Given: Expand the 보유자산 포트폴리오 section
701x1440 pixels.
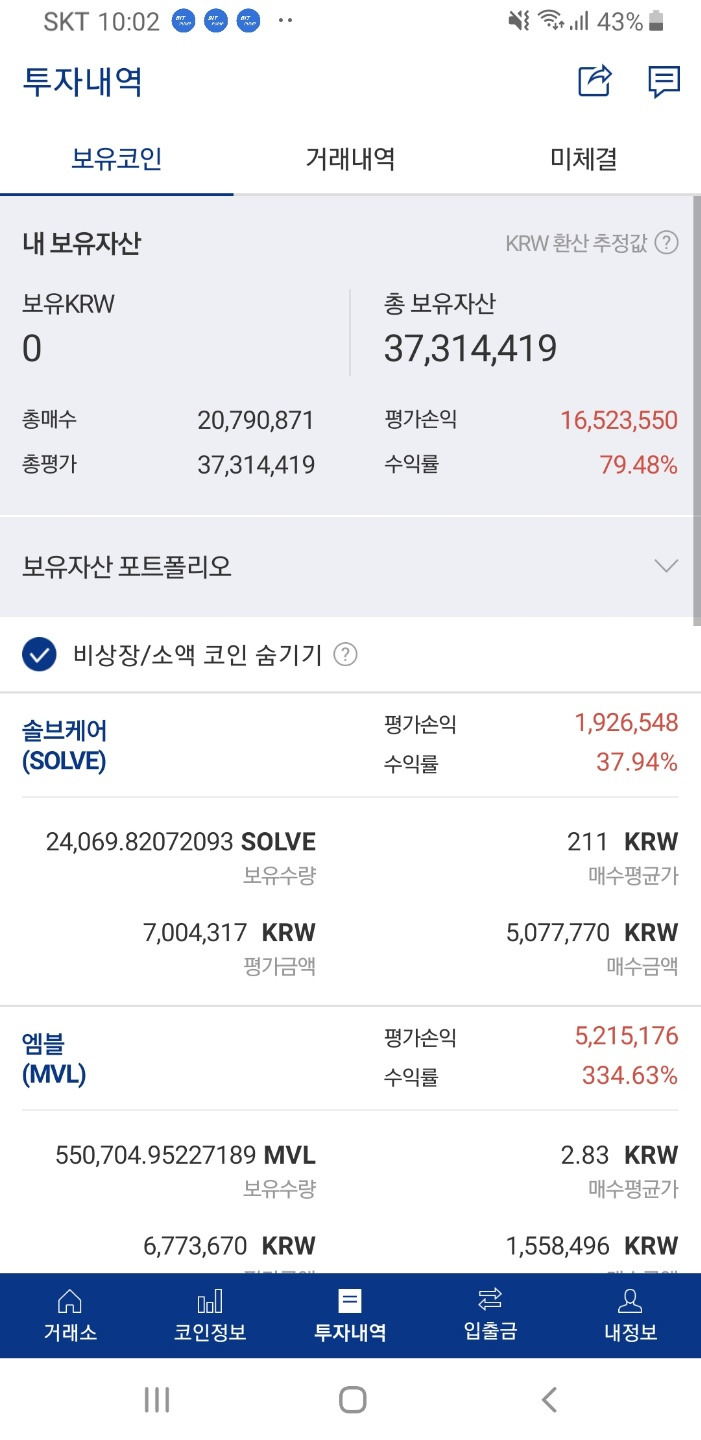Looking at the screenshot, I should (x=350, y=566).
